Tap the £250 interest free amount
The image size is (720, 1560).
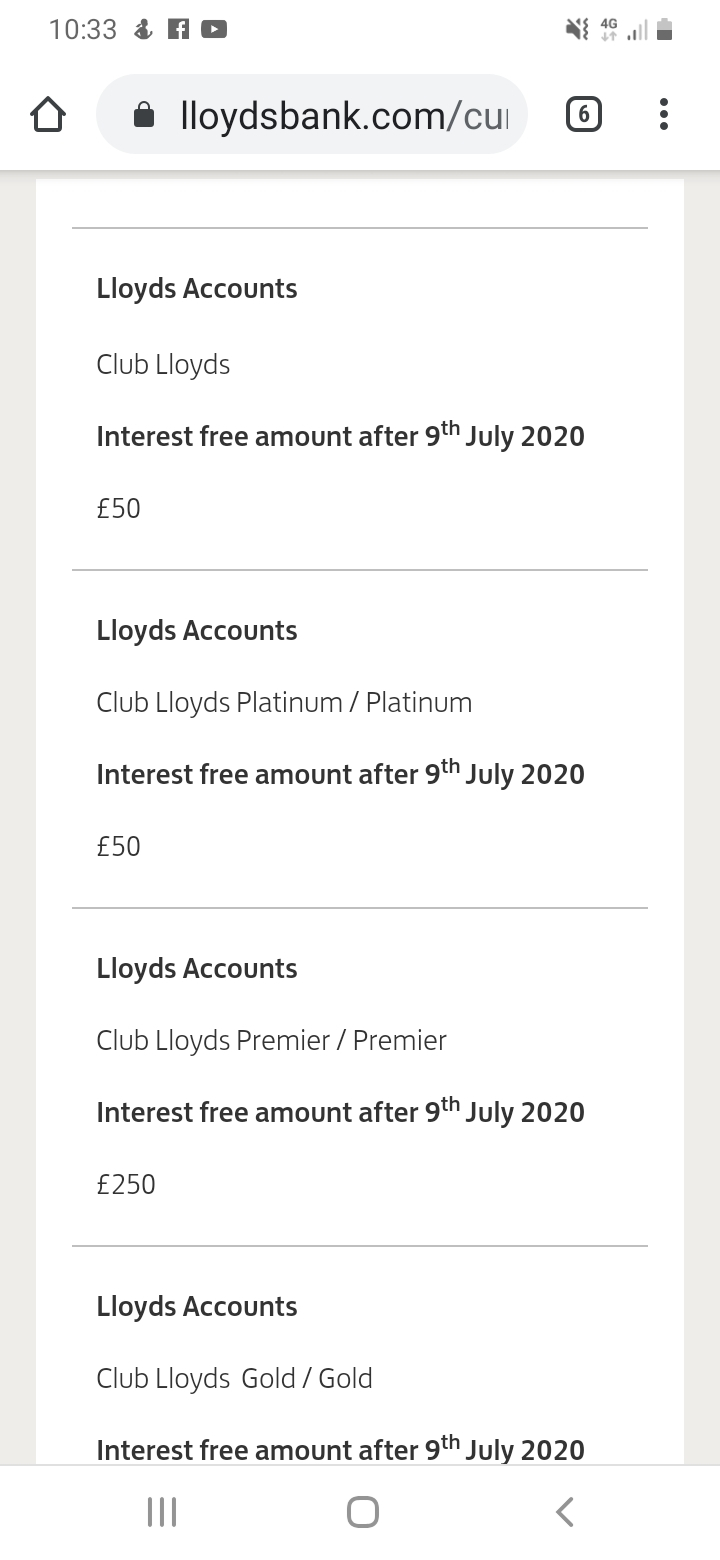(x=126, y=1184)
